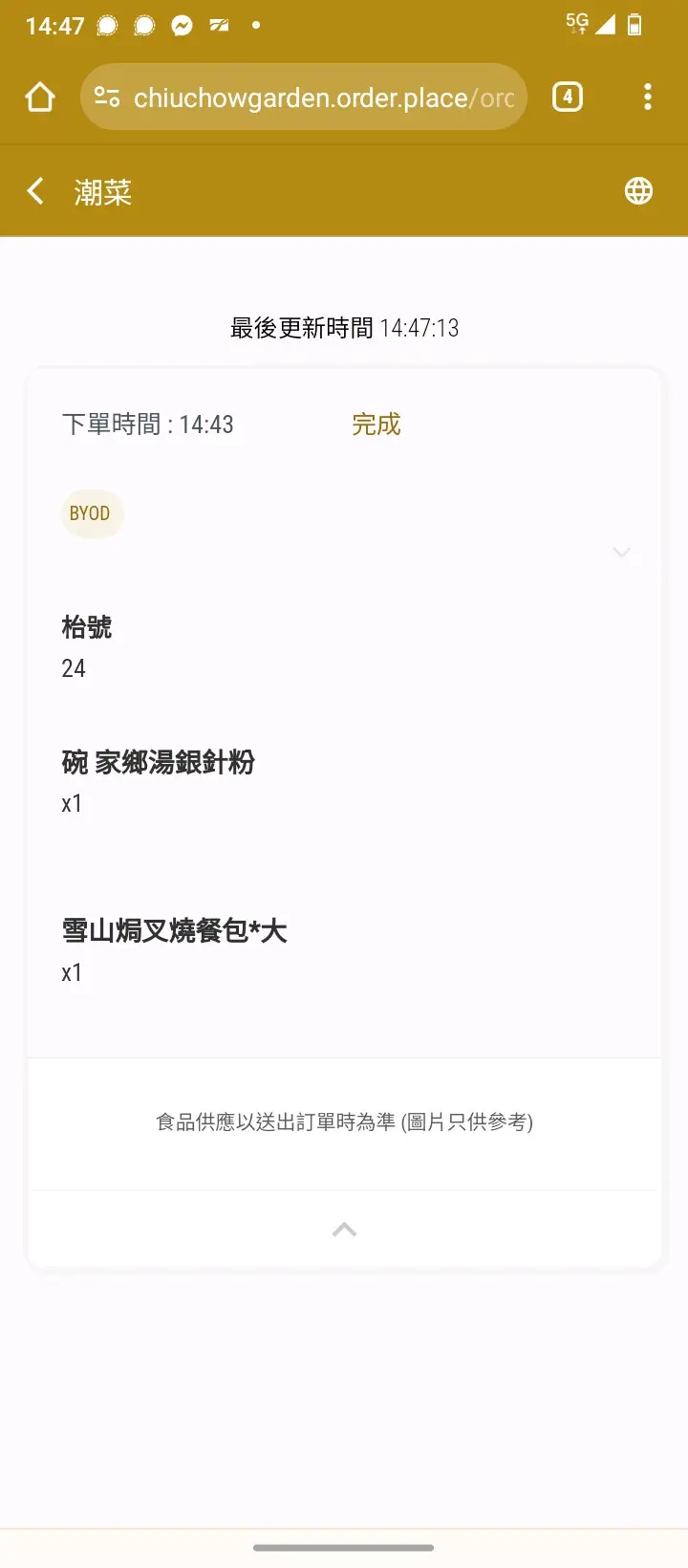Open site settings icon in the address bar
Screen dimensions: 688x1568
(x=107, y=98)
